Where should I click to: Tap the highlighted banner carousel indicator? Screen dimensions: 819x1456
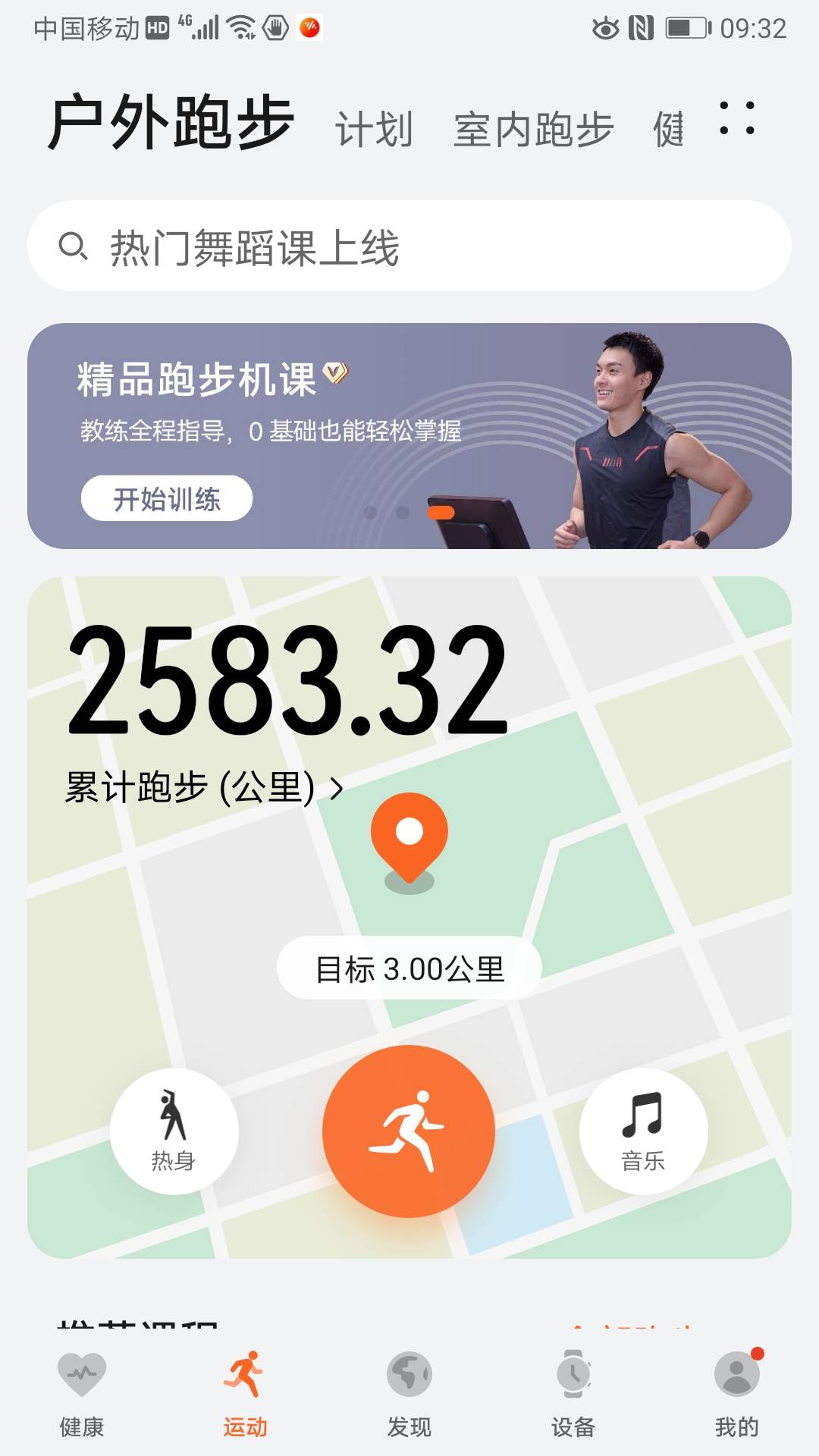pos(442,513)
